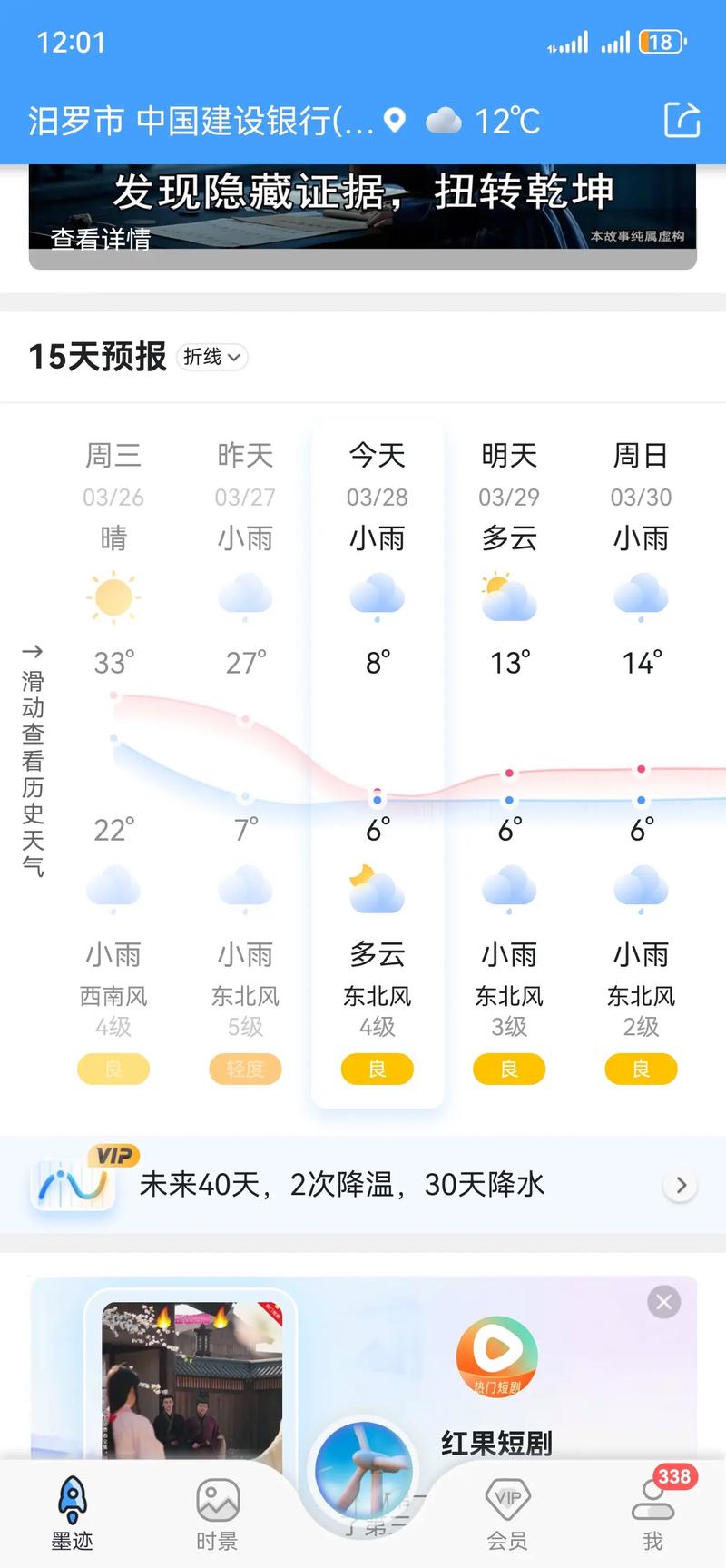Switch to the 时景 tab
The width and height of the screenshot is (726, 1568).
[218, 1514]
